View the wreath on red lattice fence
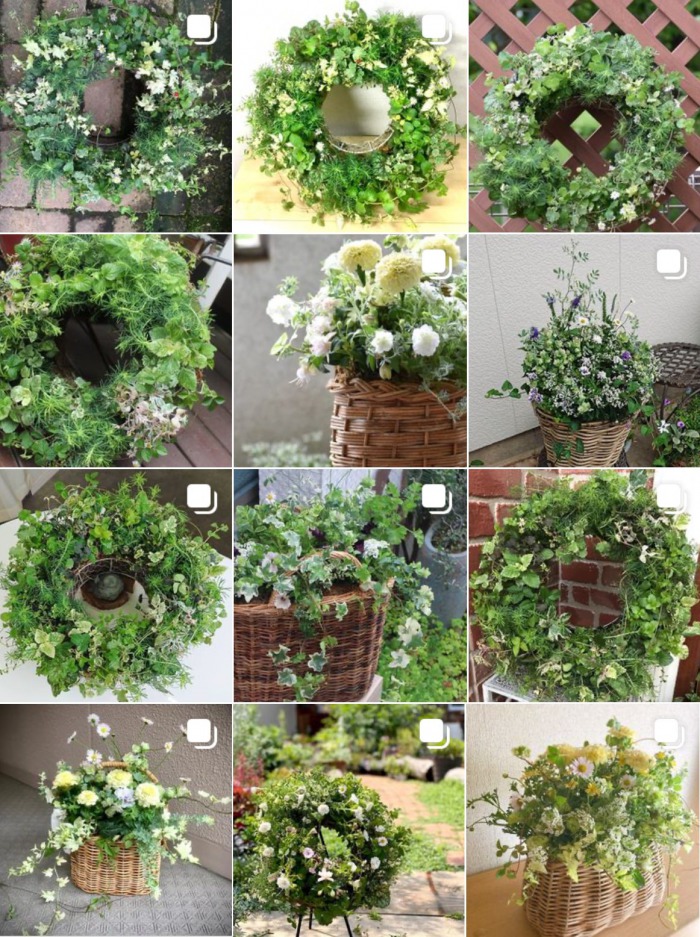The width and height of the screenshot is (700, 937). [x=585, y=115]
